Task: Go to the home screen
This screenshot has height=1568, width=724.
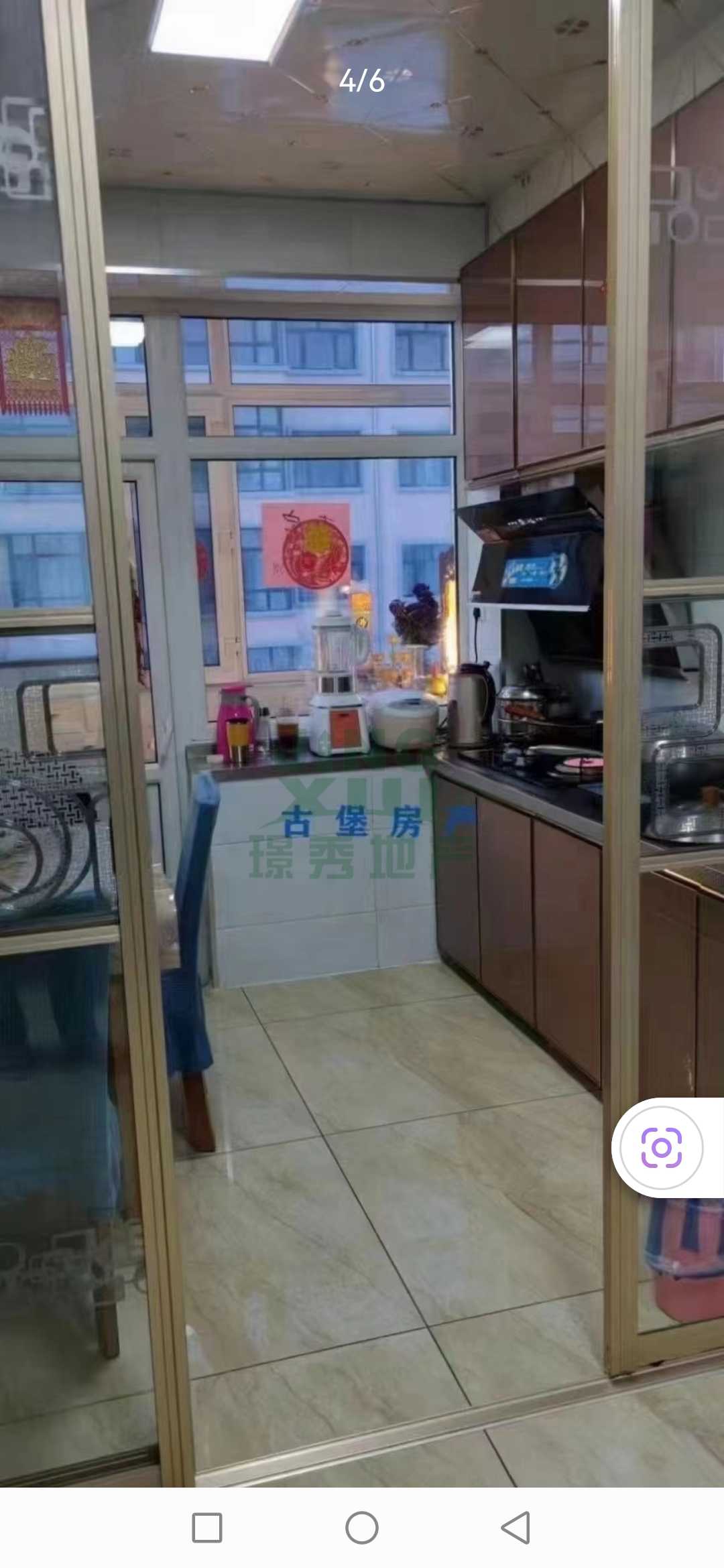Action: click(361, 1528)
